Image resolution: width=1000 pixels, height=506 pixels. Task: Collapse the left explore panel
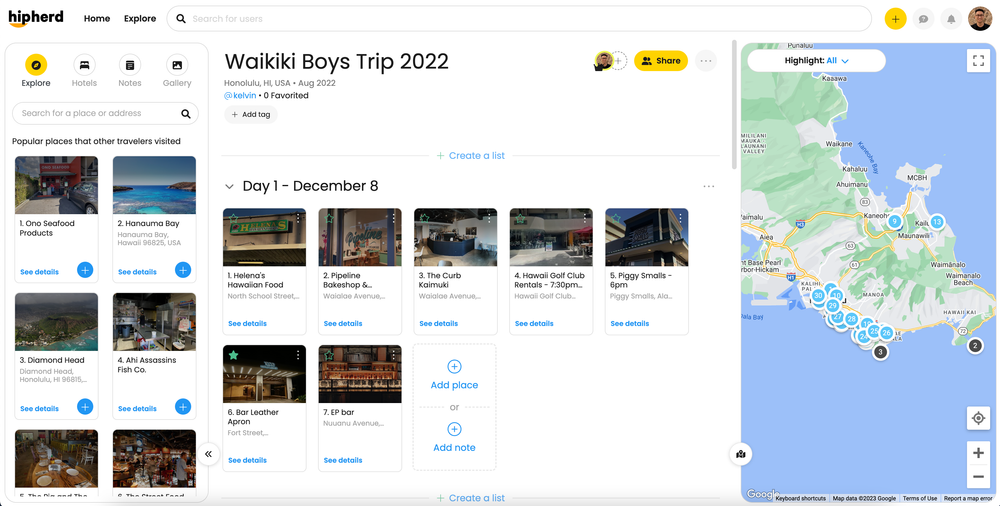(208, 454)
